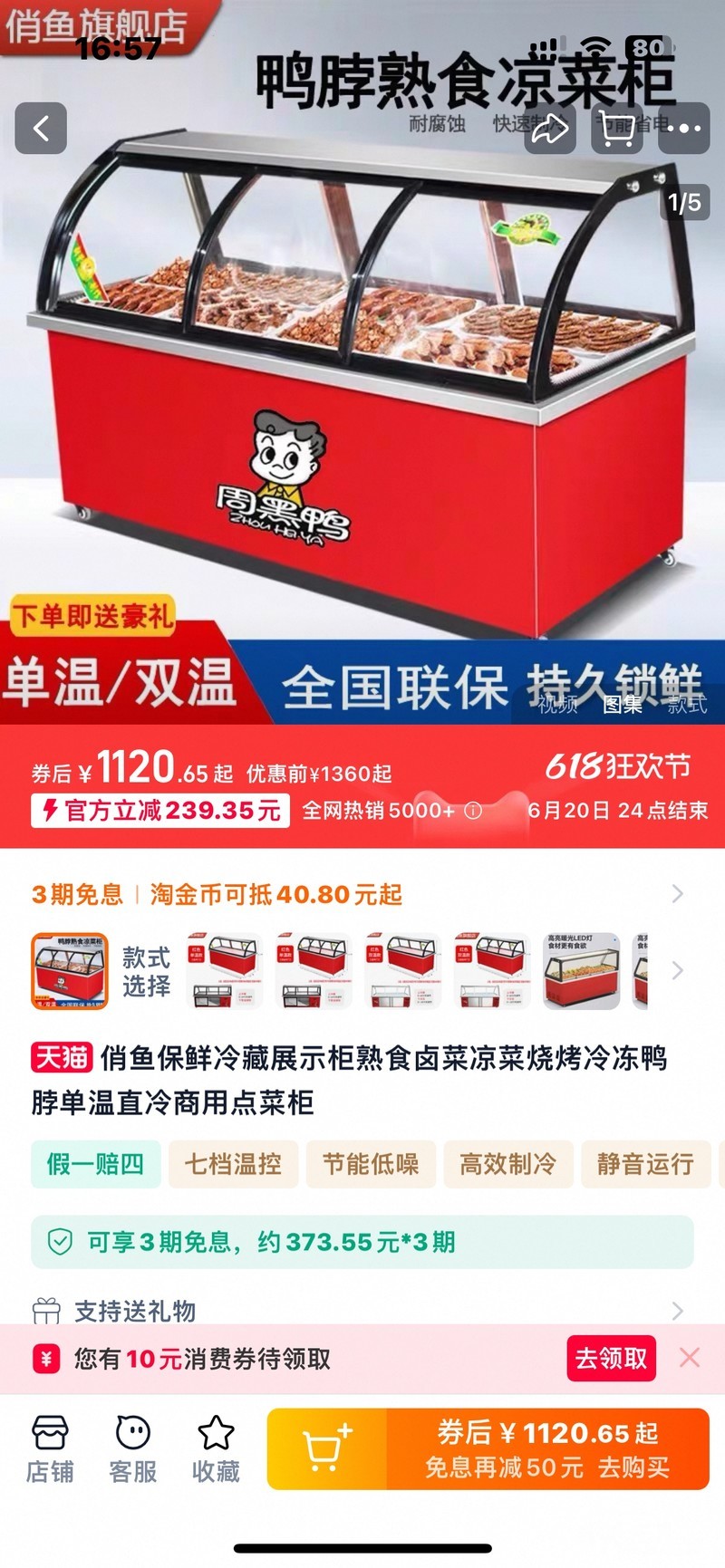Screen dimensions: 725x1568
Task: Select the LED light display cabinet style
Action: (581, 971)
